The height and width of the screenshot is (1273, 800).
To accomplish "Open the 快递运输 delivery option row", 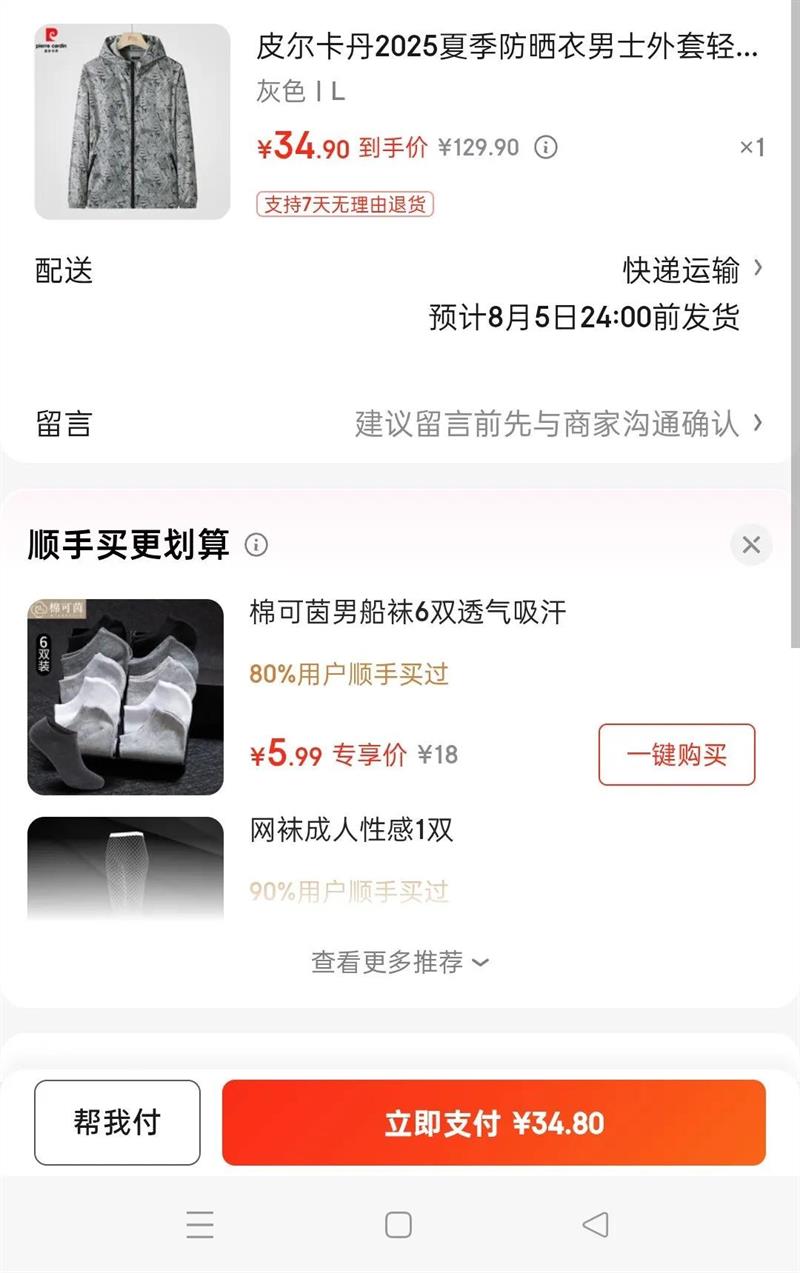I will tap(692, 270).
